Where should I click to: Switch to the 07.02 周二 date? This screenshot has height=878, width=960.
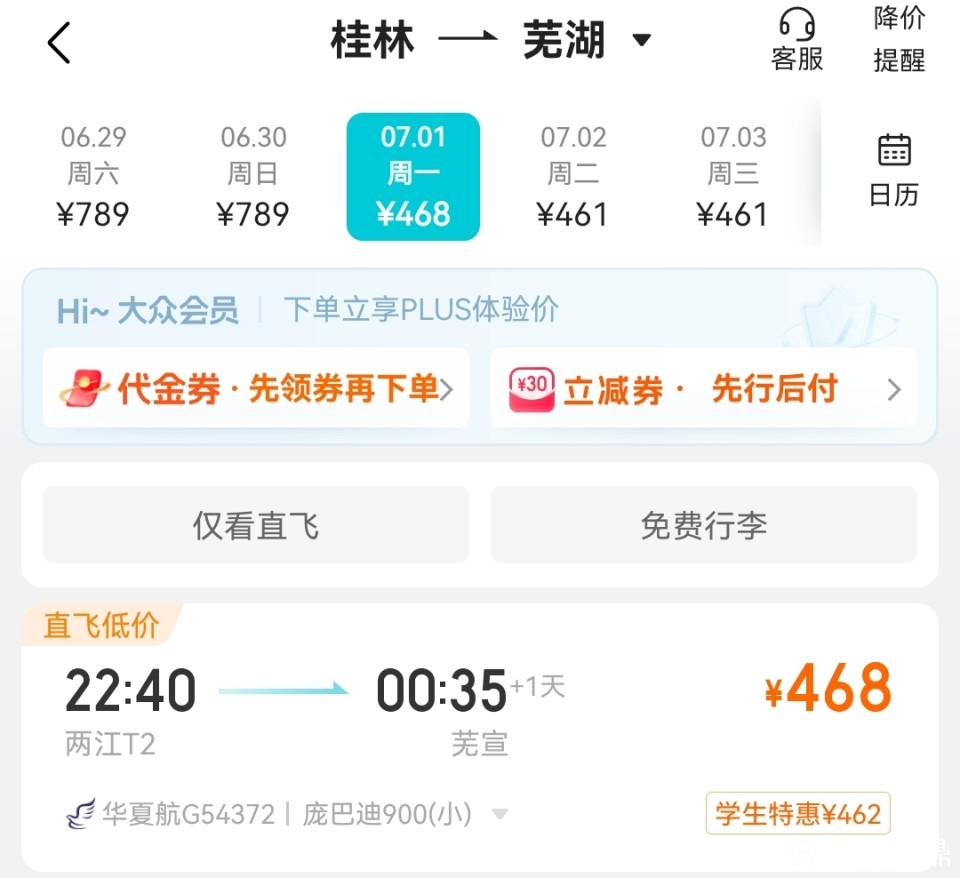pyautogui.click(x=572, y=177)
